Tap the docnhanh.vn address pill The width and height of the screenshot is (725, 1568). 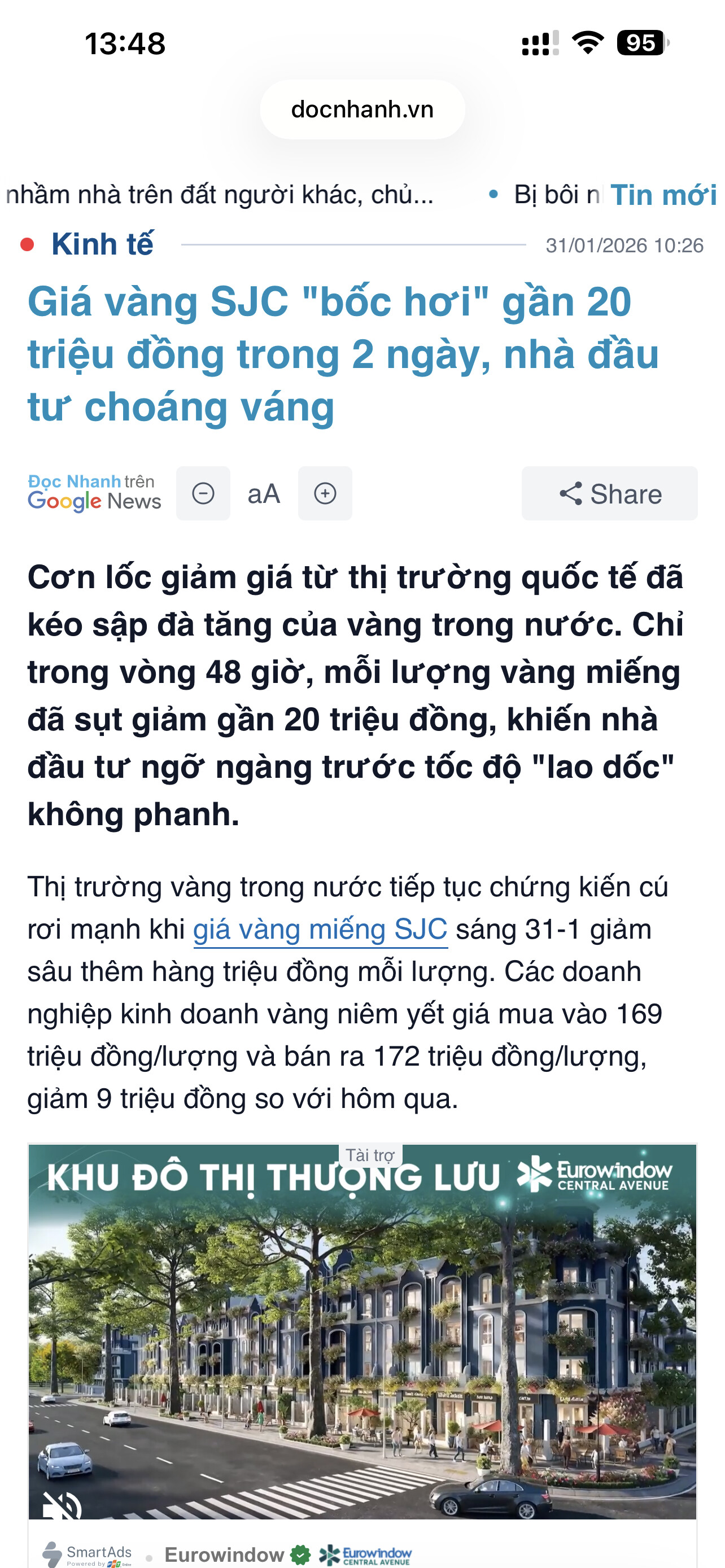[362, 110]
